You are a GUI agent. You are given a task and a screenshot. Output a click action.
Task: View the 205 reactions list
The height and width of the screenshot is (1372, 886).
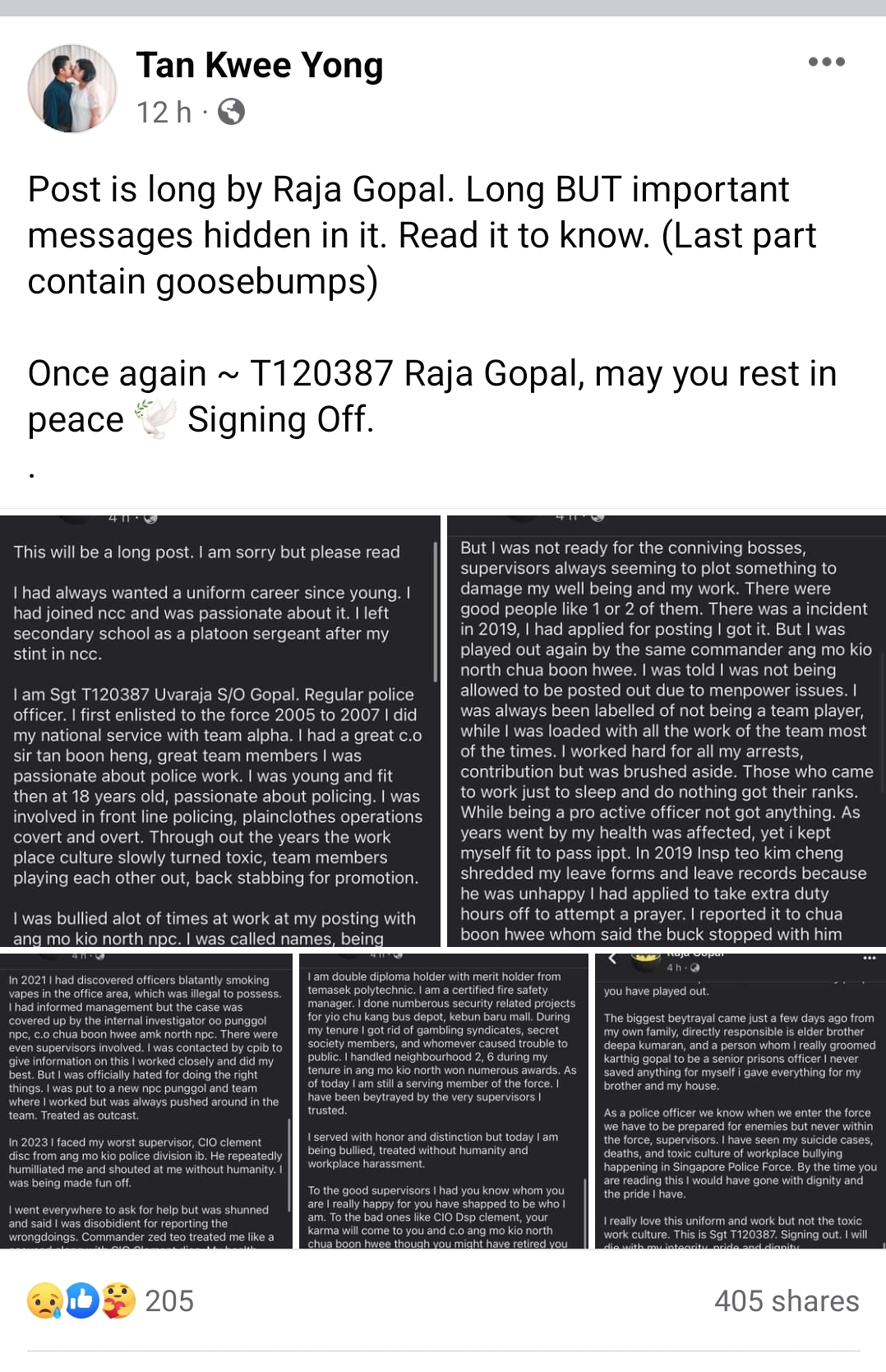tap(112, 1301)
